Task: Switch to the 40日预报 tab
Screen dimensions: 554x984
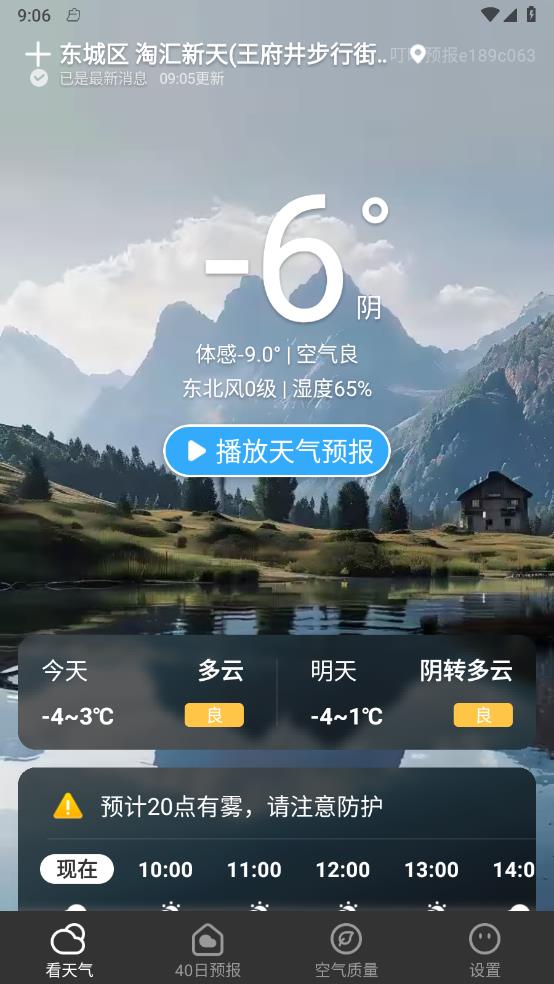Action: click(x=208, y=949)
